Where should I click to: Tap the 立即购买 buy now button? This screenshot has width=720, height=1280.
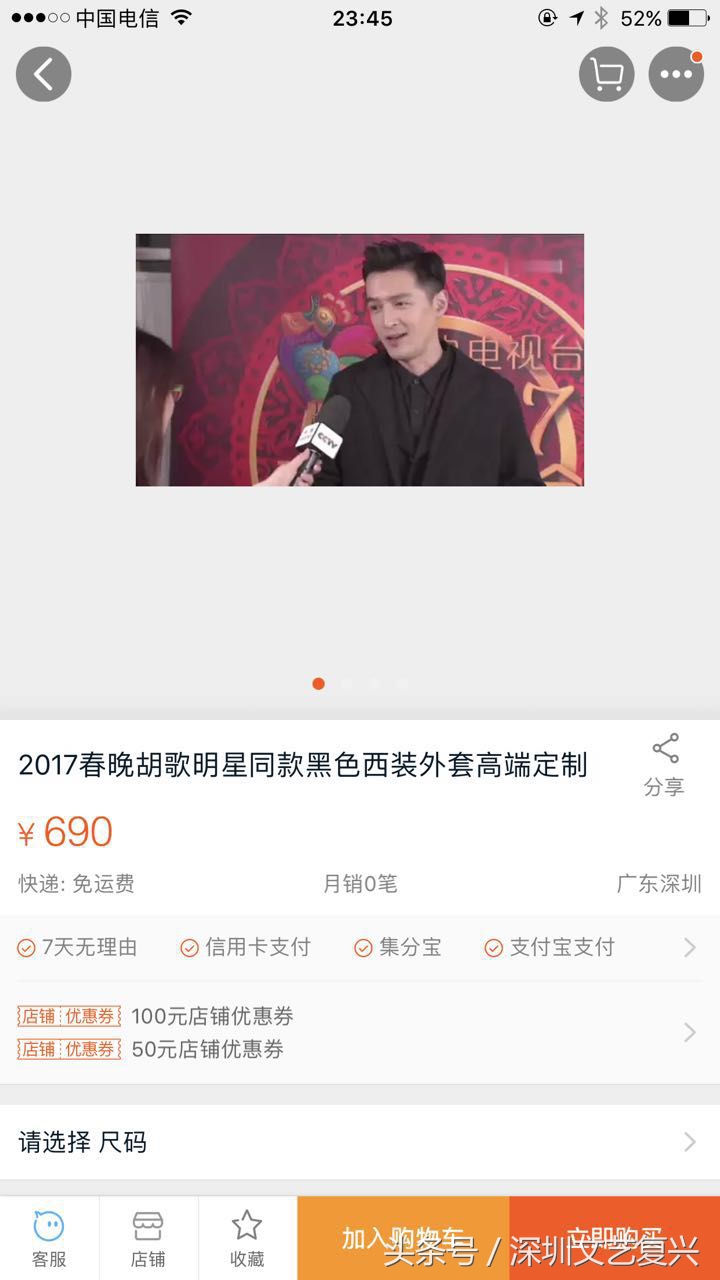point(615,1237)
